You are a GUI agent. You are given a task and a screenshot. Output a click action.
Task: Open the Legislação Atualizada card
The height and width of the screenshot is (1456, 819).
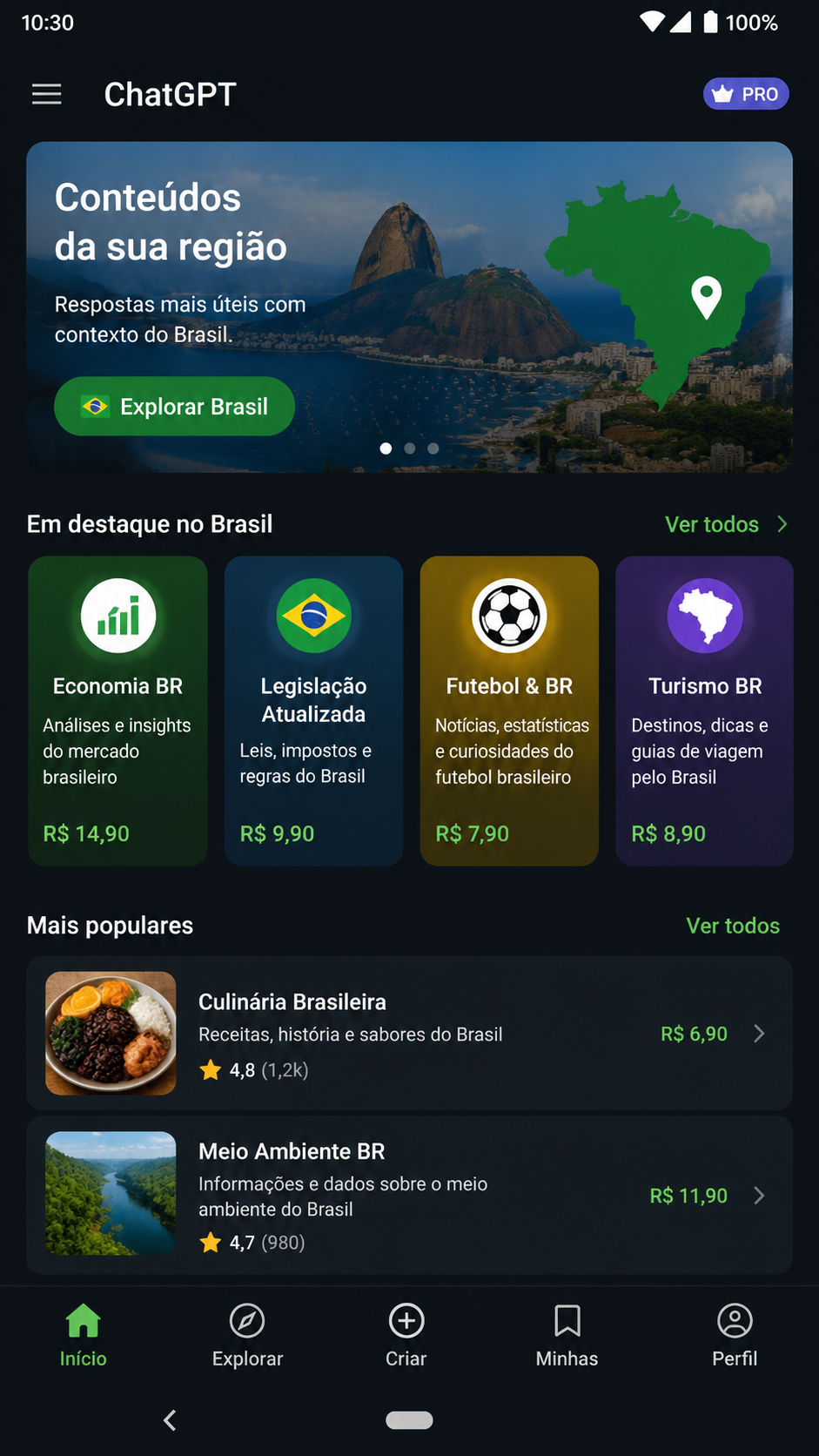(x=313, y=711)
